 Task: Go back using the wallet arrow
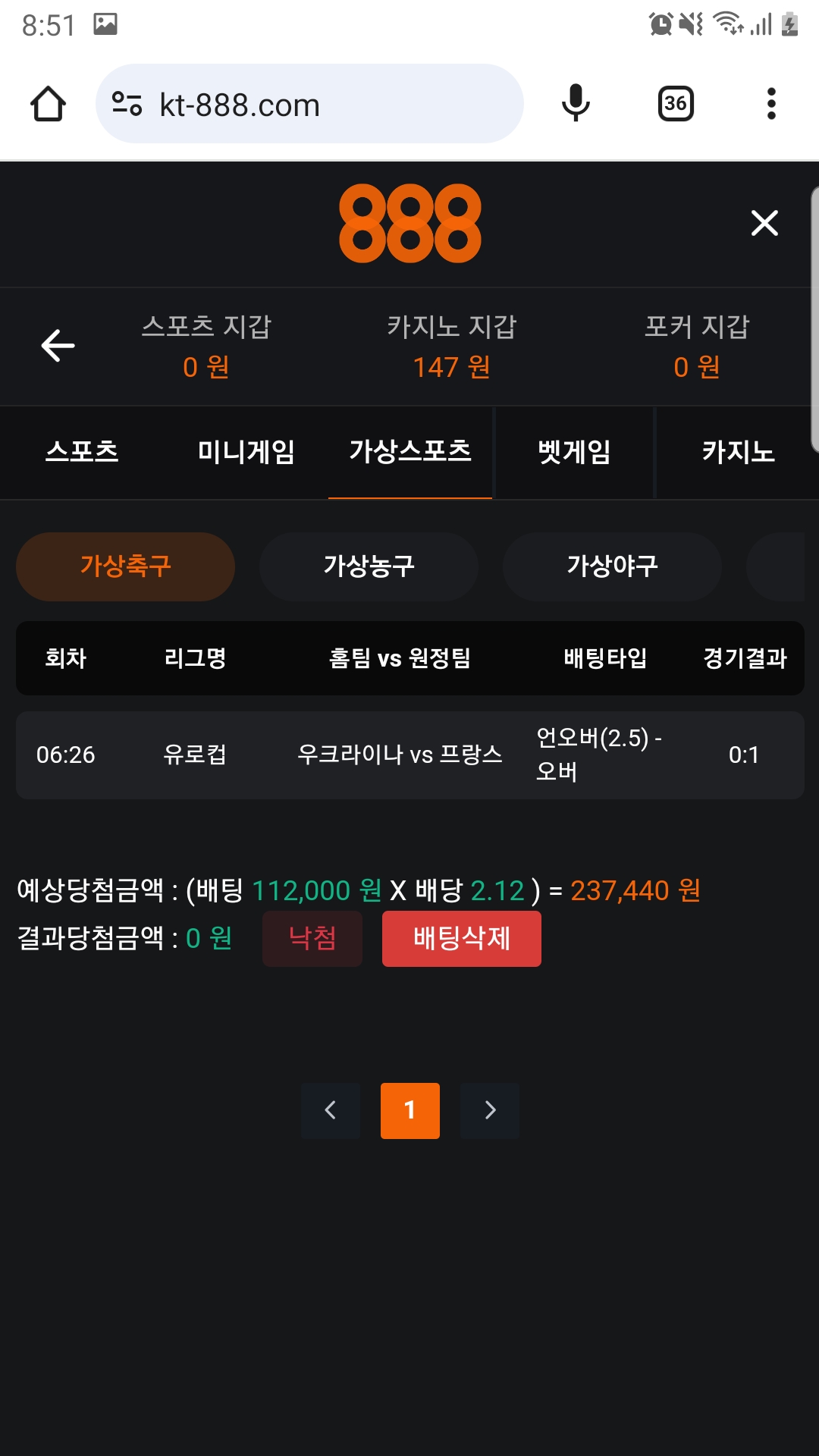[58, 346]
